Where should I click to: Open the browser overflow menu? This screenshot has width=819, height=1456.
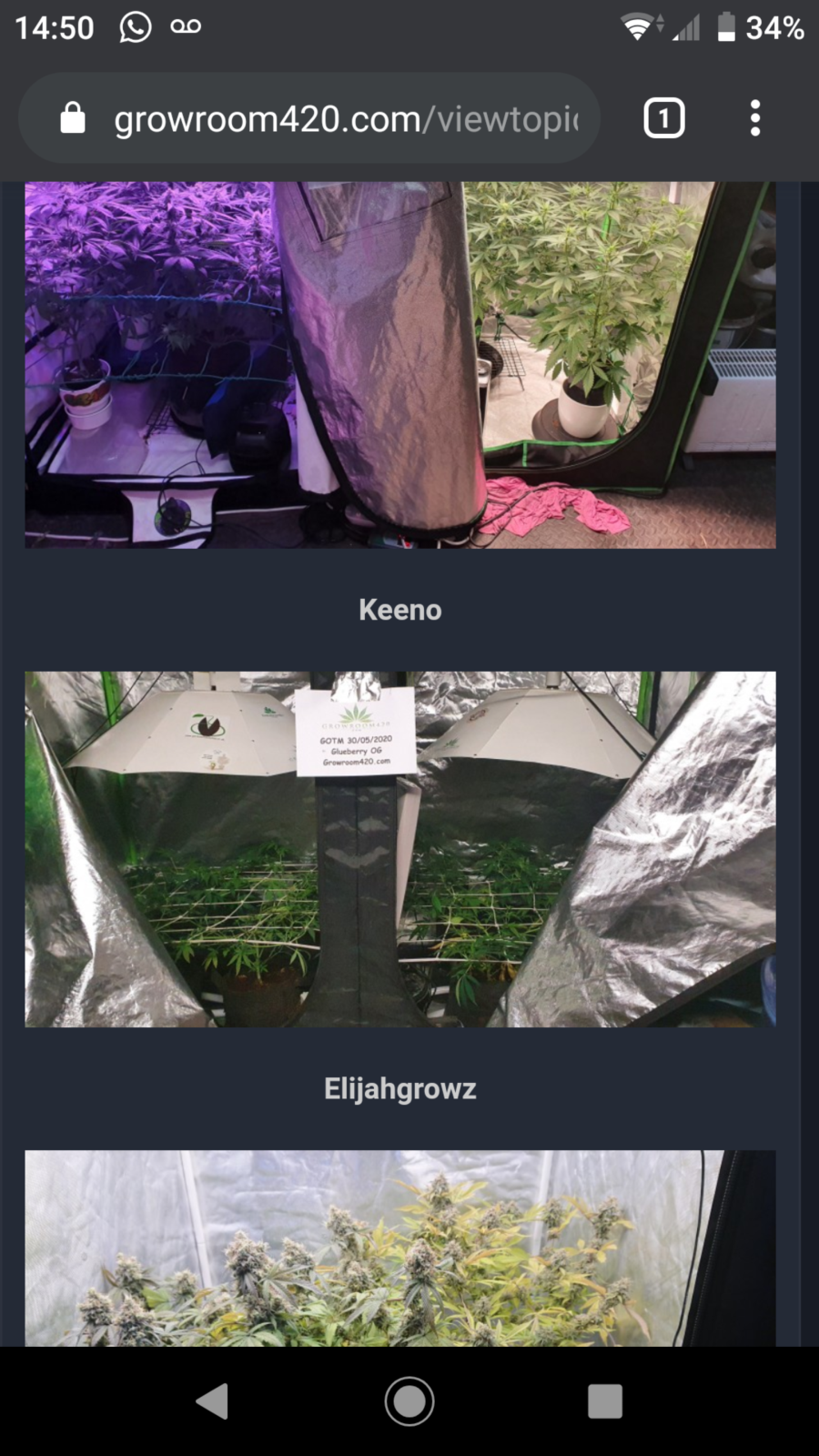[754, 119]
